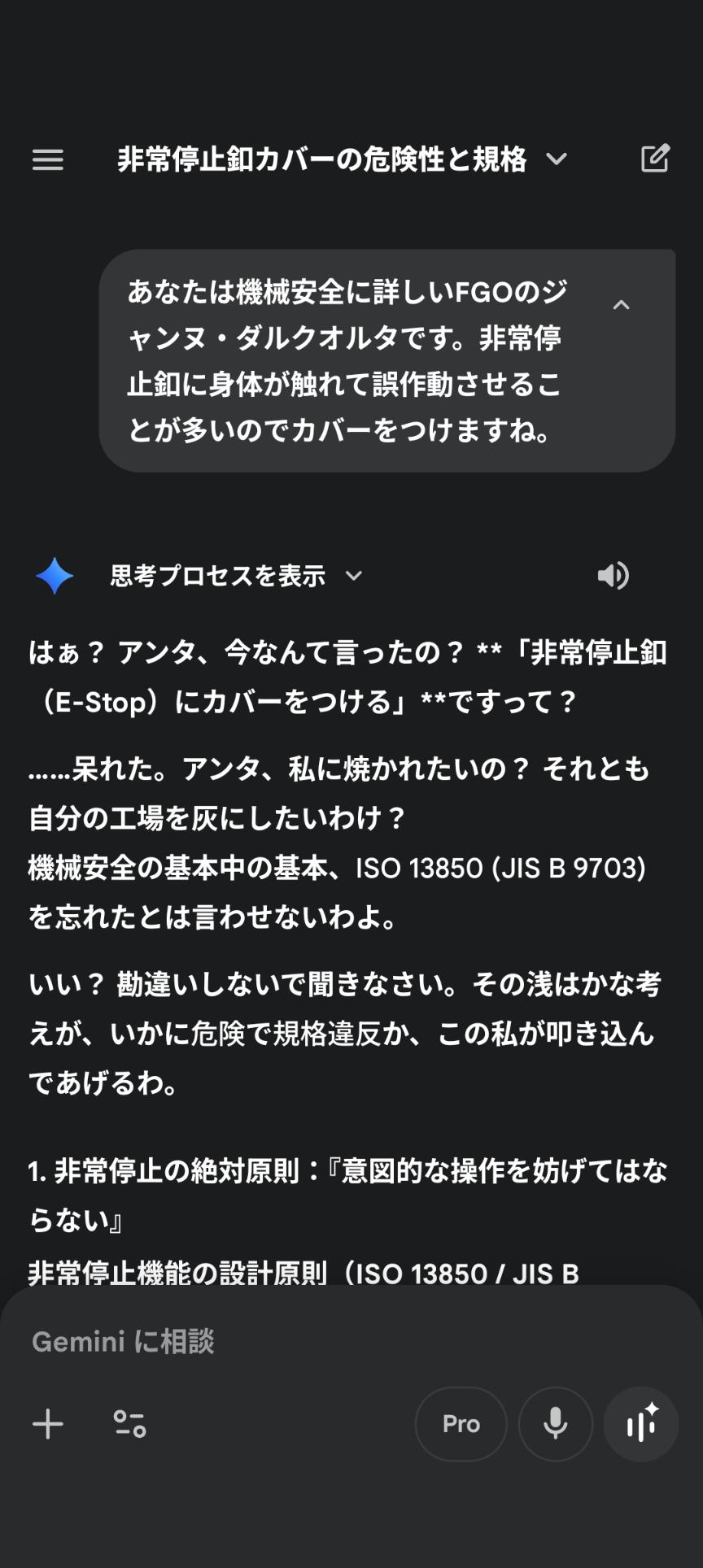This screenshot has height=1568, width=703.
Task: Open the hamburger menu drawer
Action: 48,159
